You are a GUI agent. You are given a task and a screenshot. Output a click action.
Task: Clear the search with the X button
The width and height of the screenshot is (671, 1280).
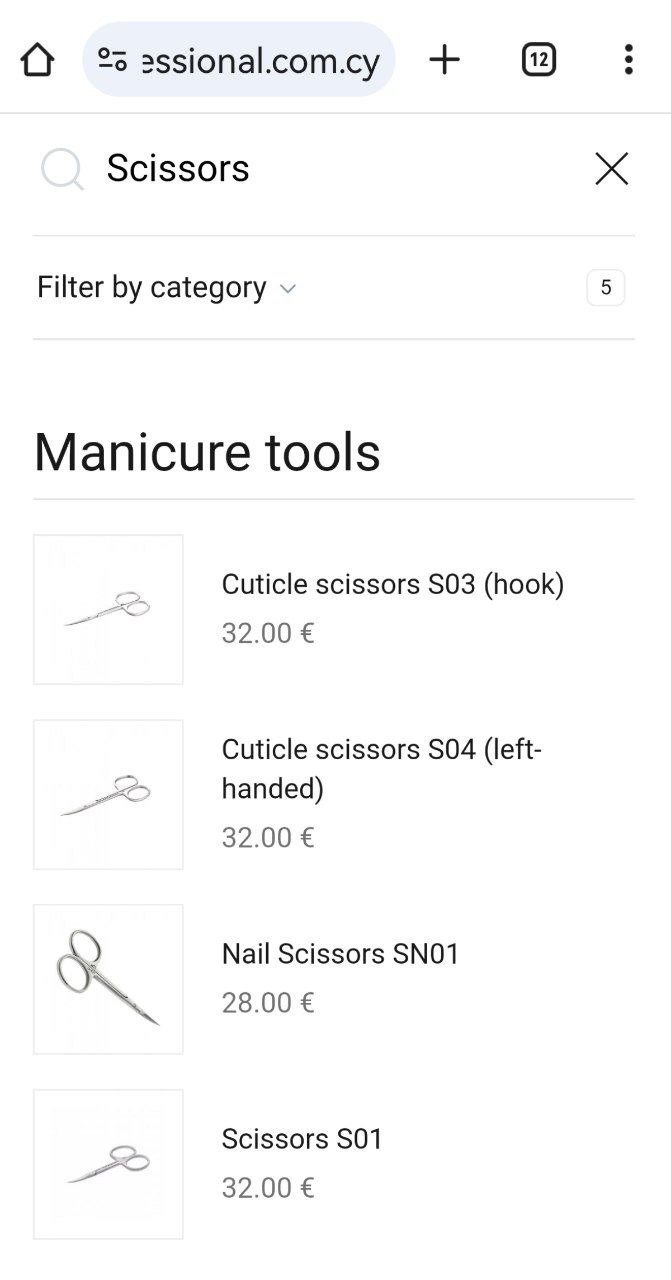click(612, 169)
